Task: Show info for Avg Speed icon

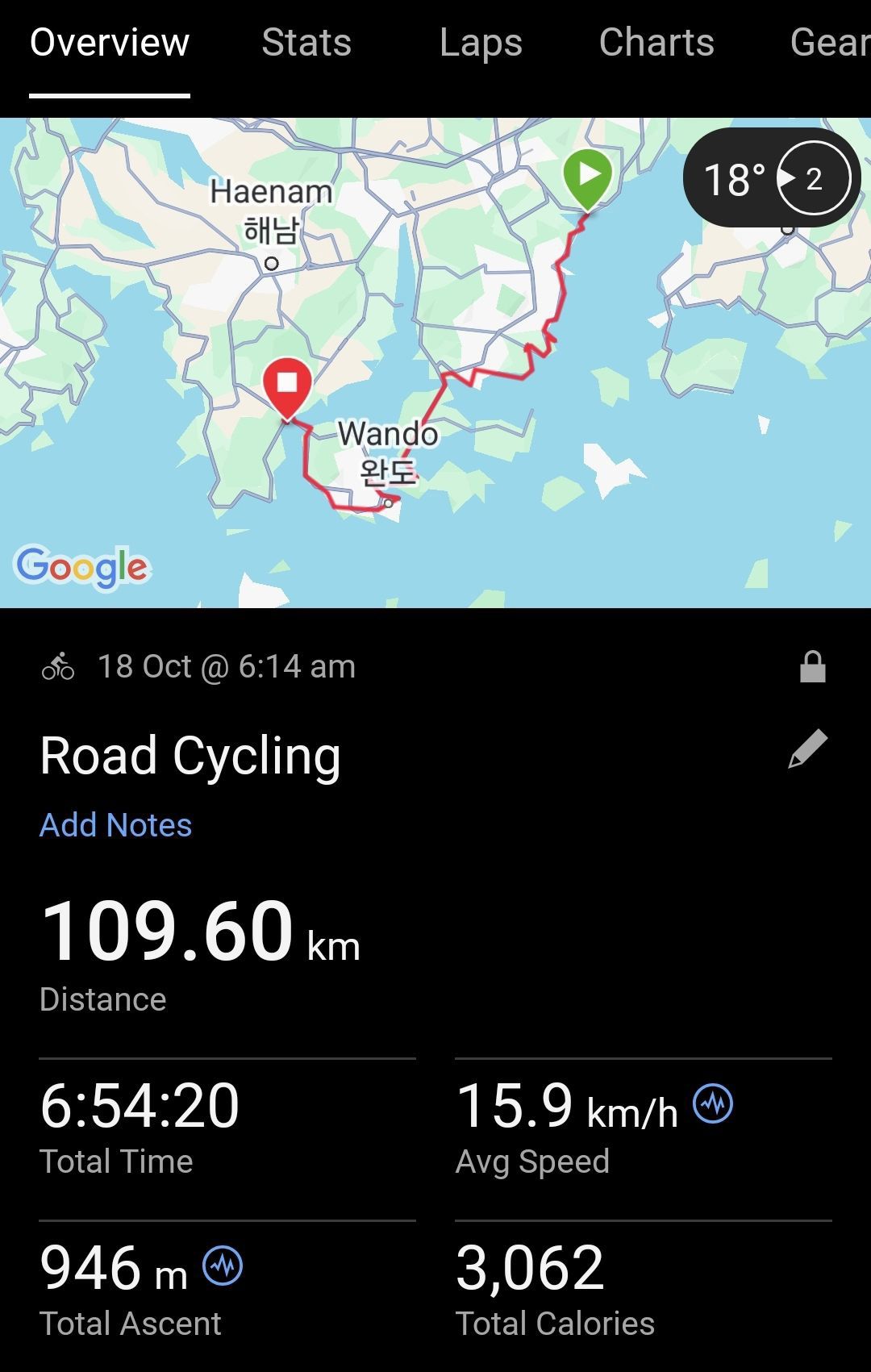Action: [x=713, y=1103]
